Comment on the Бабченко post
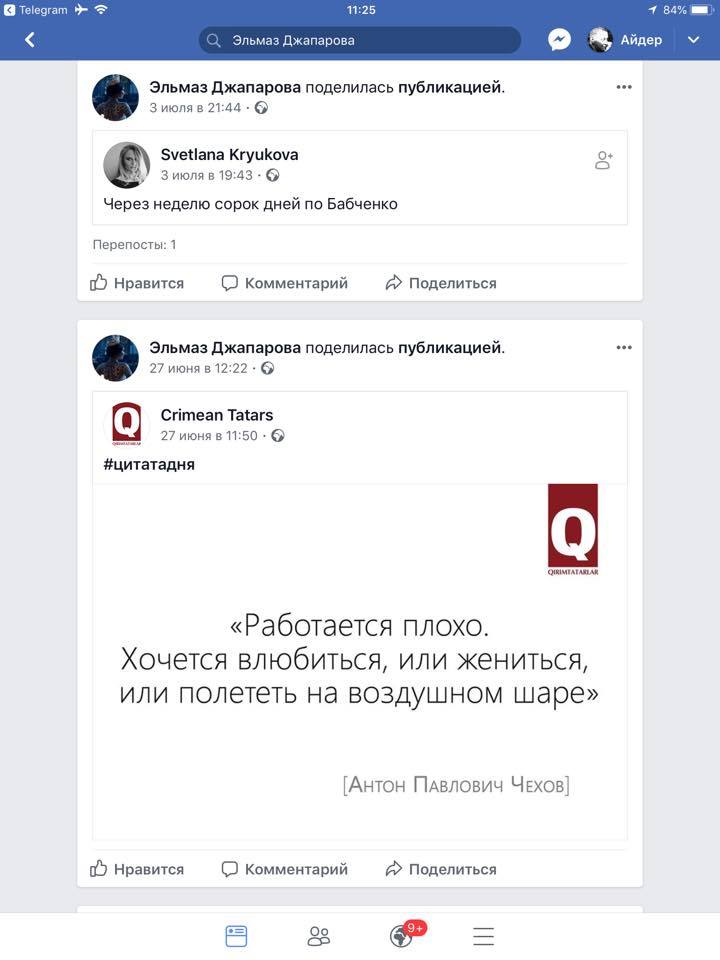 pos(285,283)
